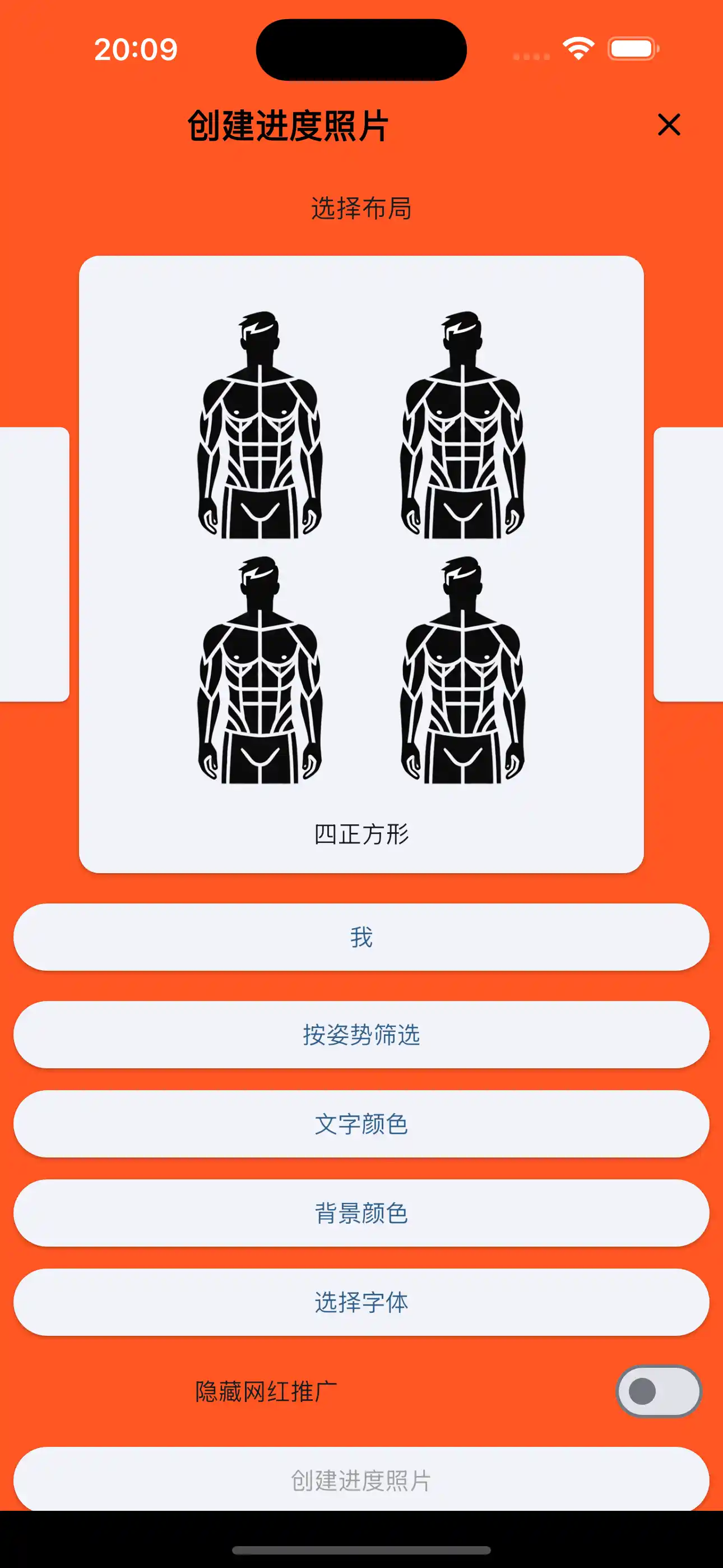
Task: Open the 选择字体 font chooser
Action: (361, 1303)
